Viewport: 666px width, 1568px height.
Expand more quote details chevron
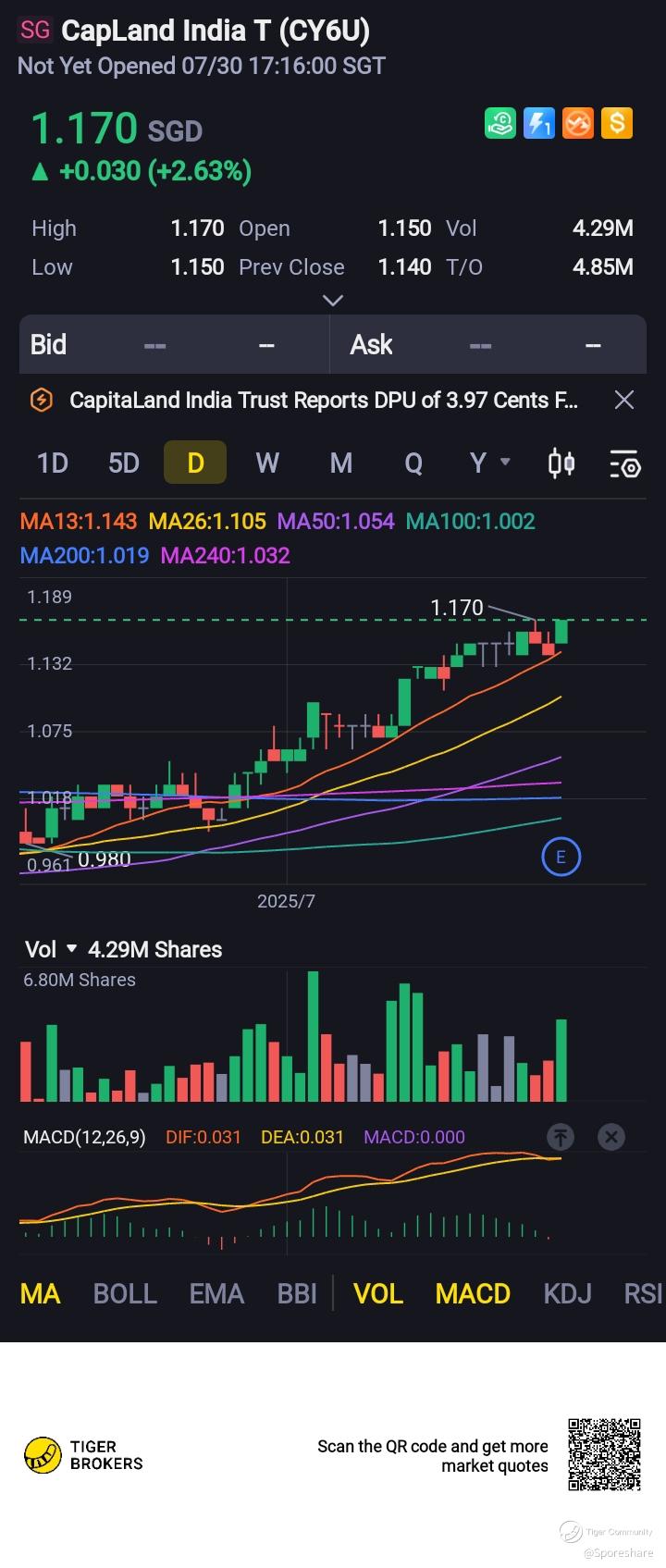tap(332, 300)
